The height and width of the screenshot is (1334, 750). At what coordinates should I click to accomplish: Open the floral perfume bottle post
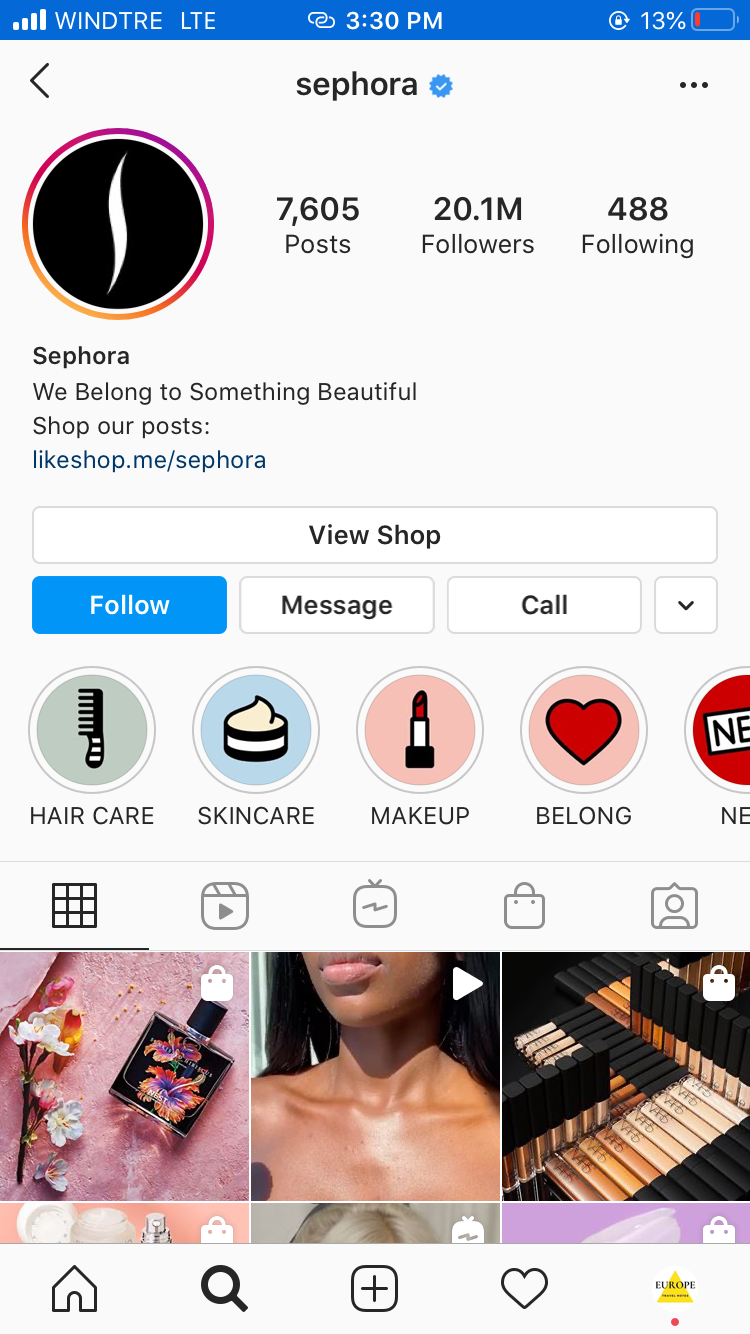[124, 1076]
